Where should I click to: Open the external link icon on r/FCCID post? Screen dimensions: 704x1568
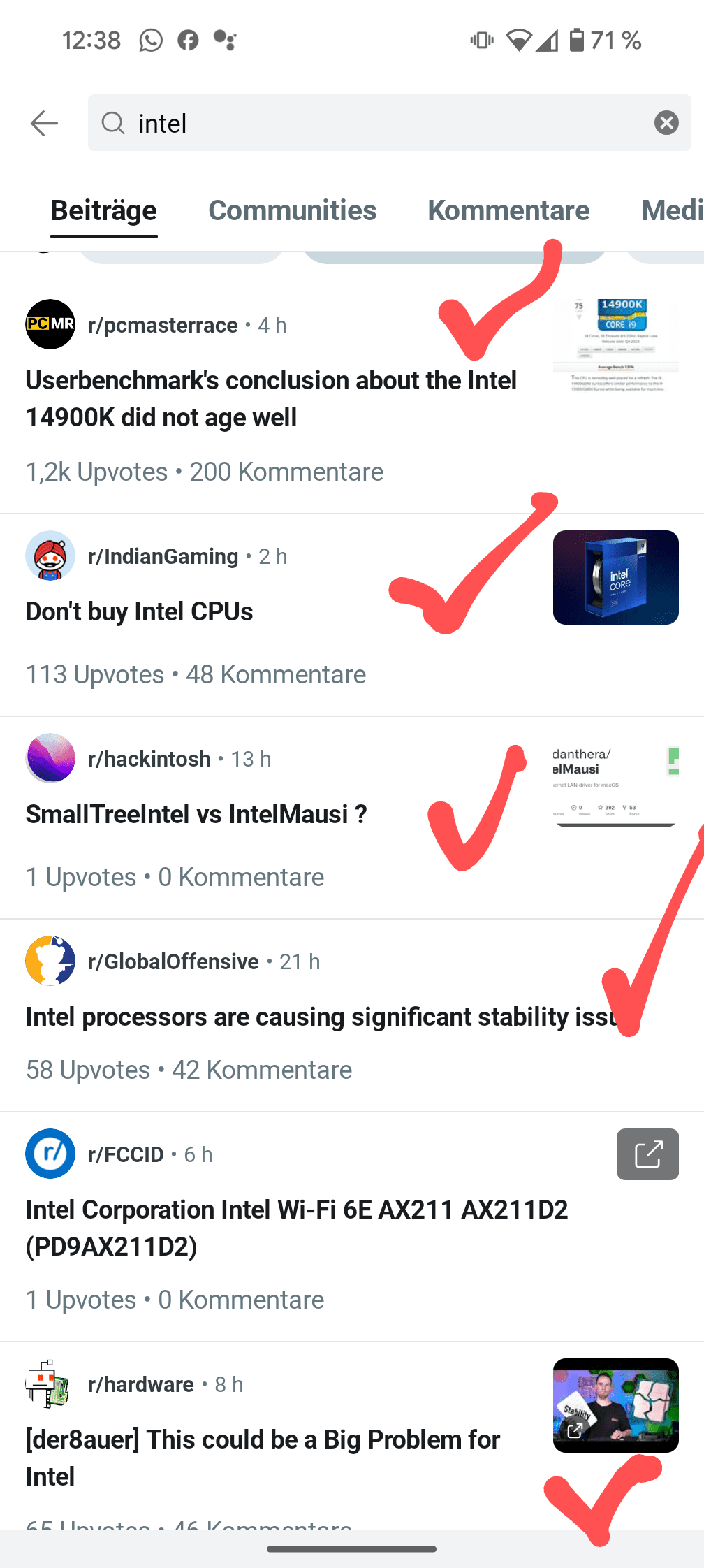pos(647,1154)
